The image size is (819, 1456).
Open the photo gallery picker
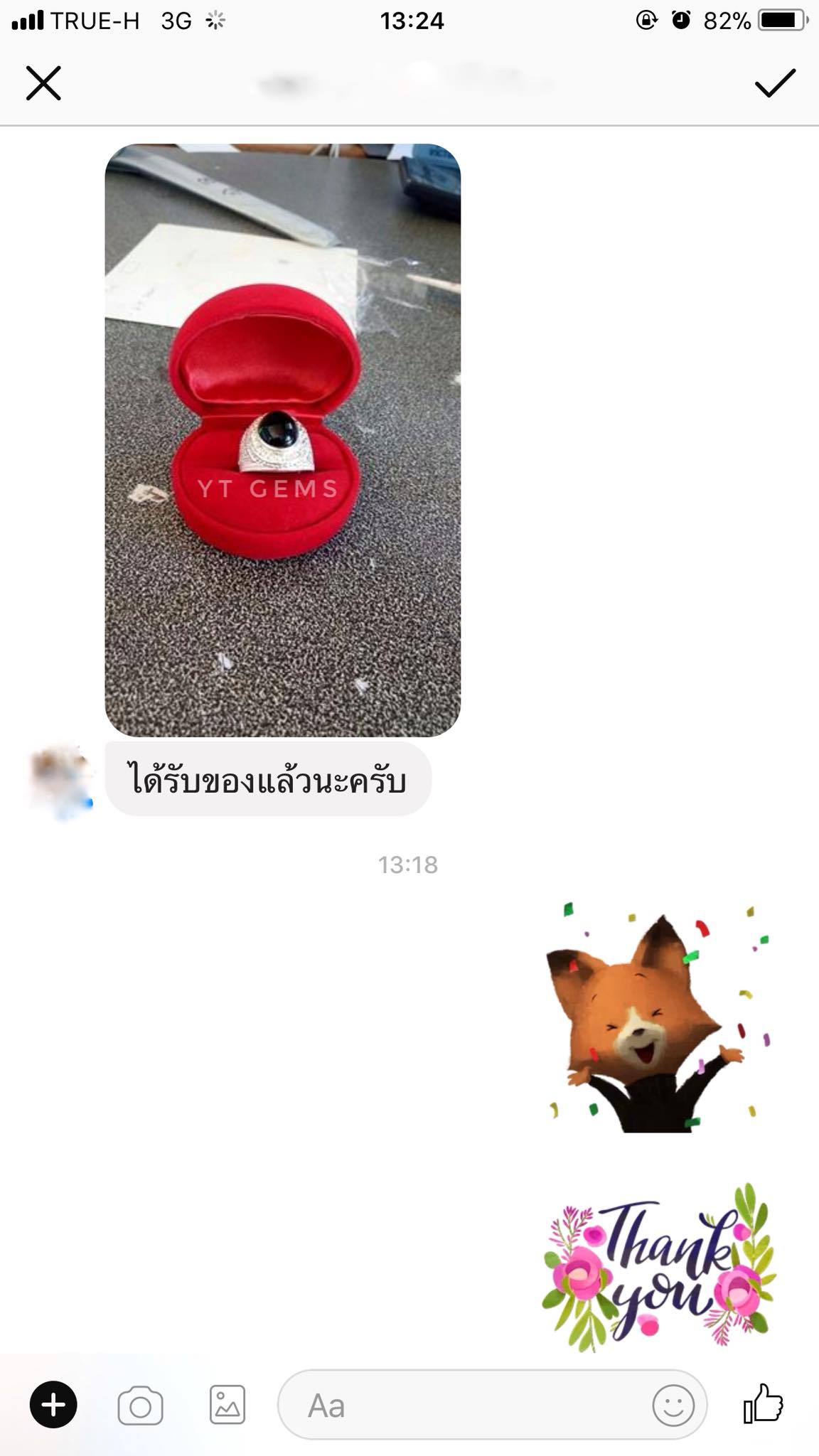pos(227,1405)
